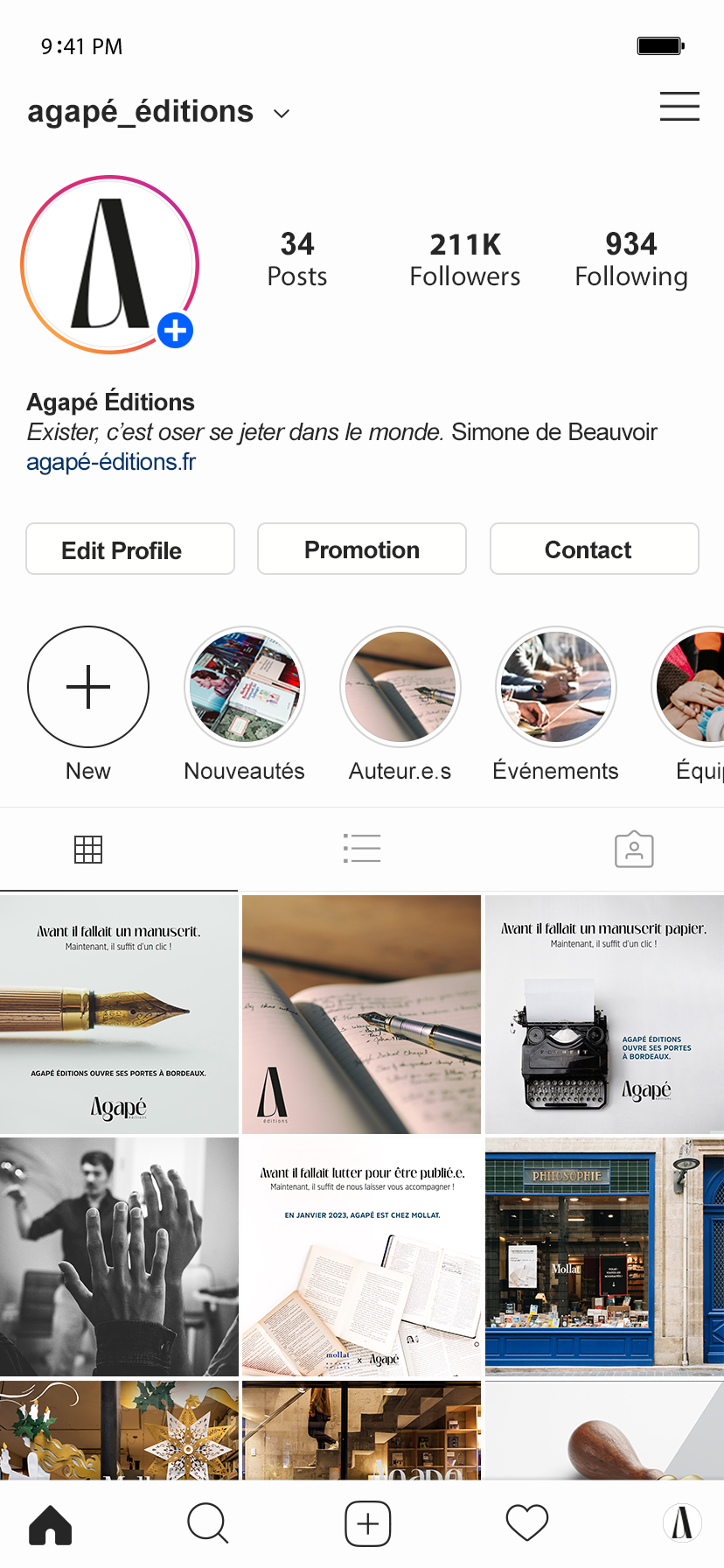Open the Auteur.e.s highlight
Viewport: 724px width, 1568px height.
[400, 686]
